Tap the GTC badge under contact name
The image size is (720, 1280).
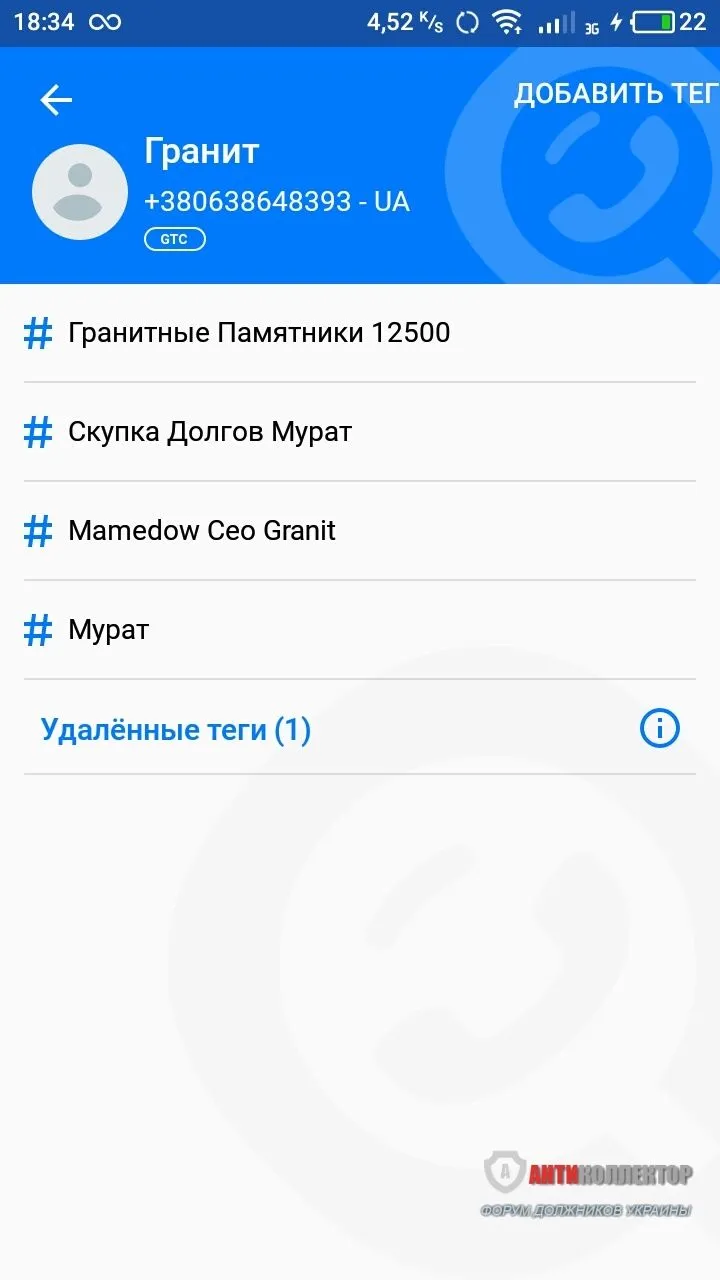pyautogui.click(x=174, y=238)
